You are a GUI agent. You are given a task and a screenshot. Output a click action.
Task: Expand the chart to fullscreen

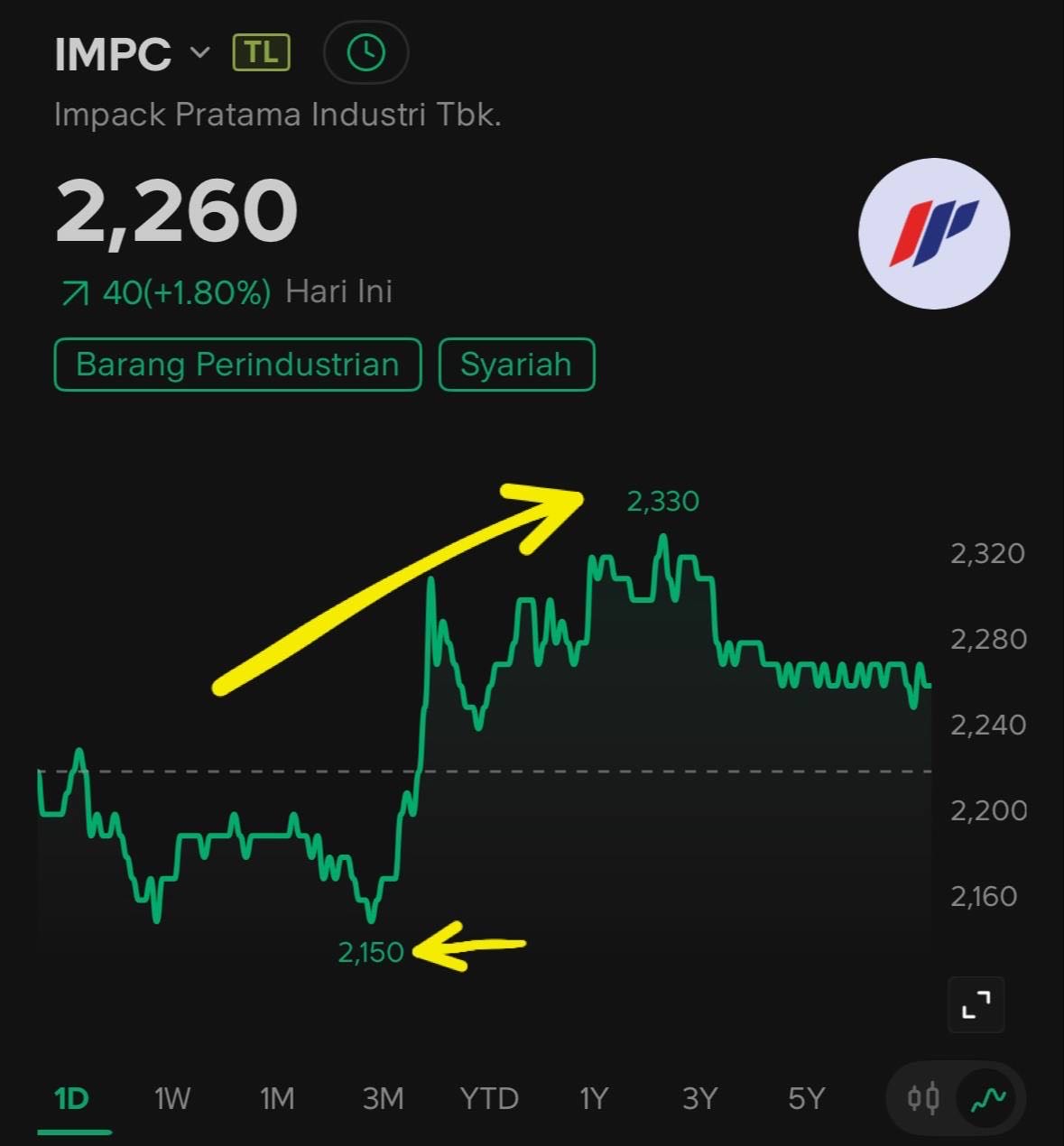pos(976,1004)
